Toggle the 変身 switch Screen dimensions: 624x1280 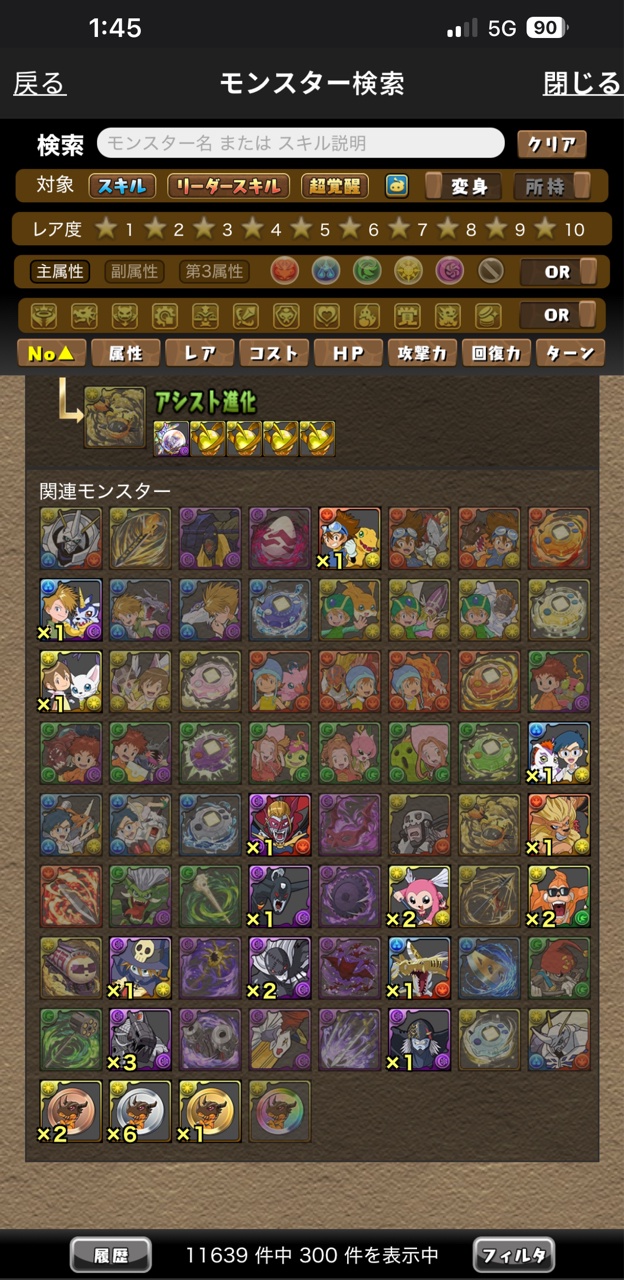[462, 186]
